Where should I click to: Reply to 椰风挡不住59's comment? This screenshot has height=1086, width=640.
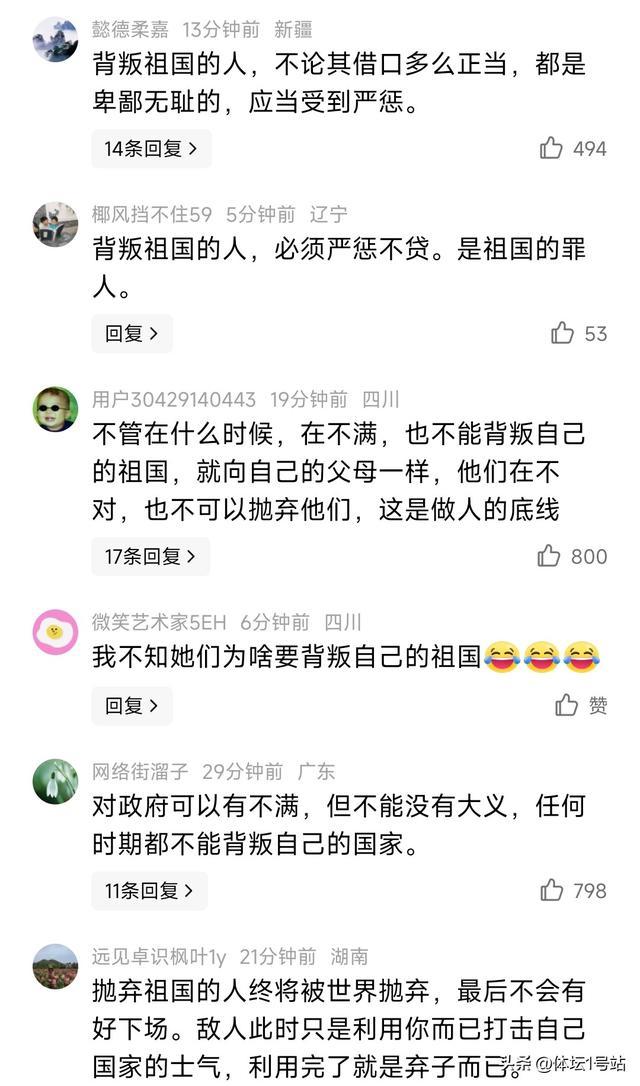tap(132, 334)
